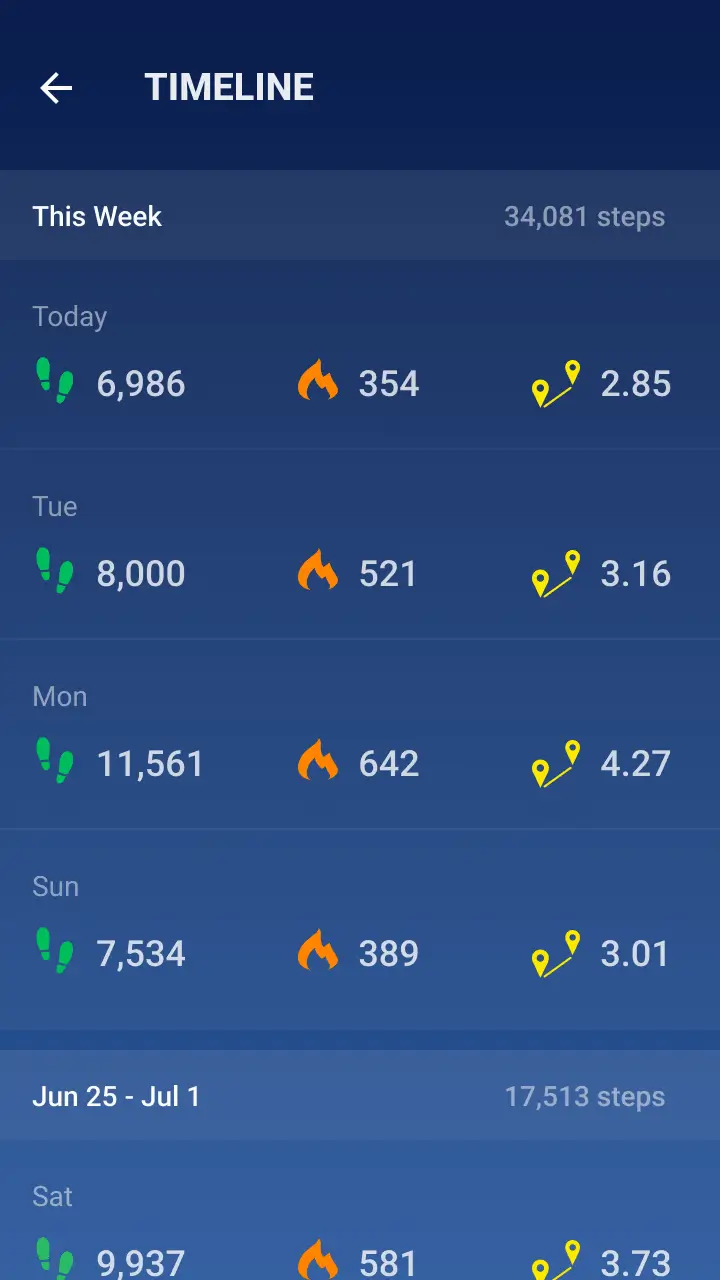
Task: Click the green footprints icon for Today
Action: (x=55, y=383)
